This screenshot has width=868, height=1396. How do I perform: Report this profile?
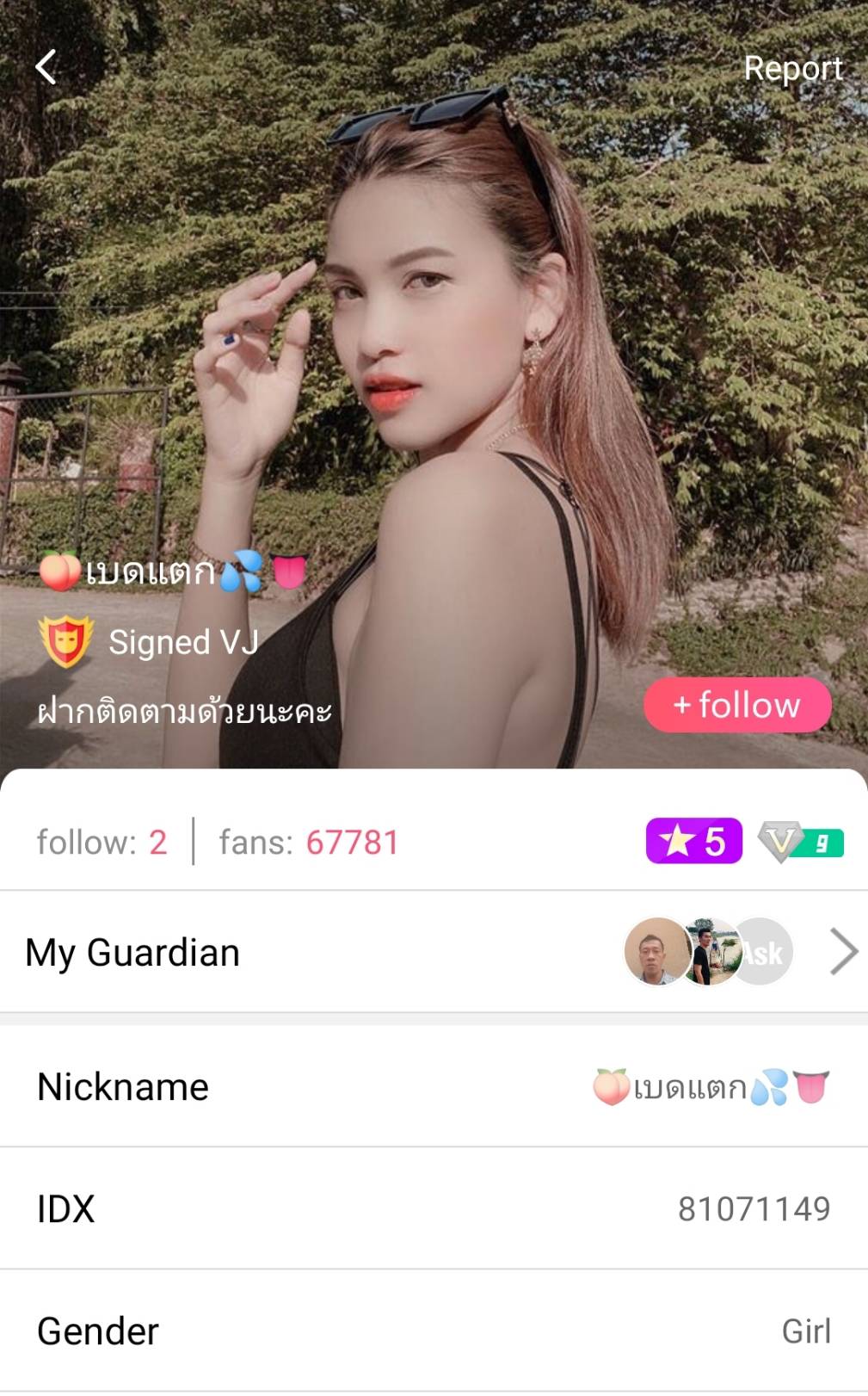click(x=792, y=68)
